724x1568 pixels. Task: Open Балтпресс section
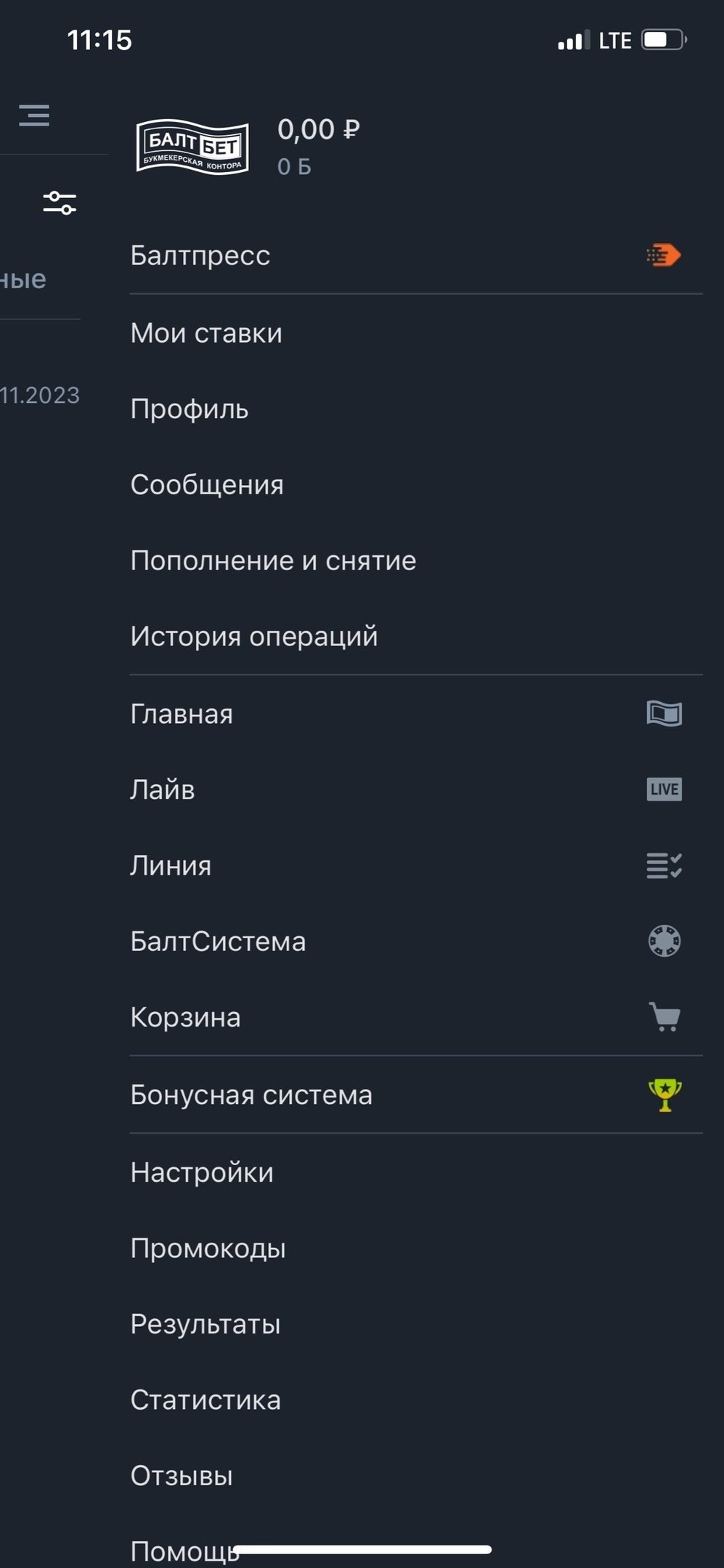click(x=200, y=256)
